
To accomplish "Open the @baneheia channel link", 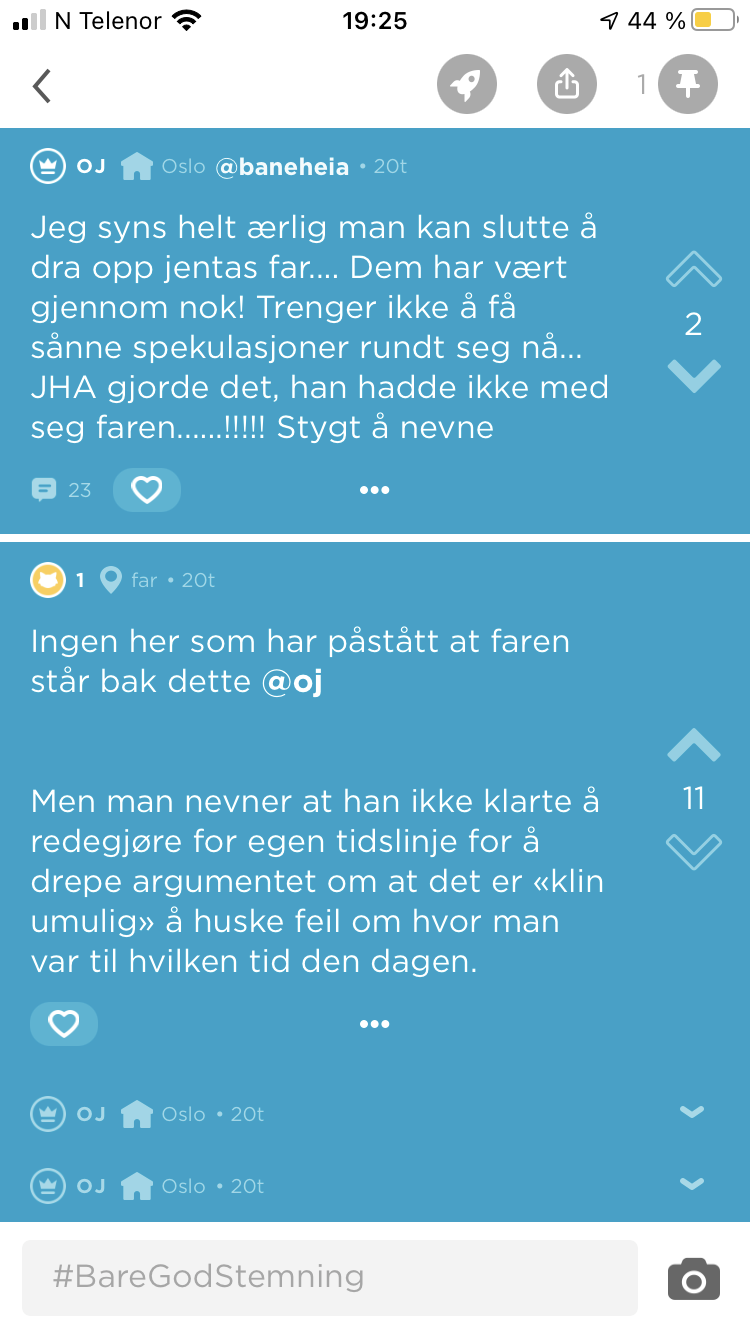I will point(282,167).
